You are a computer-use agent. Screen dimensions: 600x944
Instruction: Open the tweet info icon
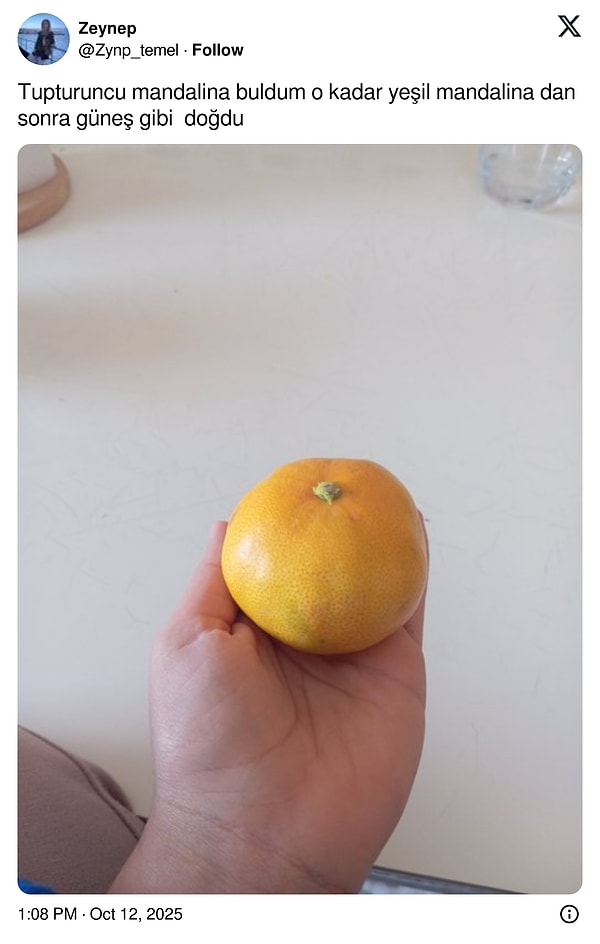[569, 914]
